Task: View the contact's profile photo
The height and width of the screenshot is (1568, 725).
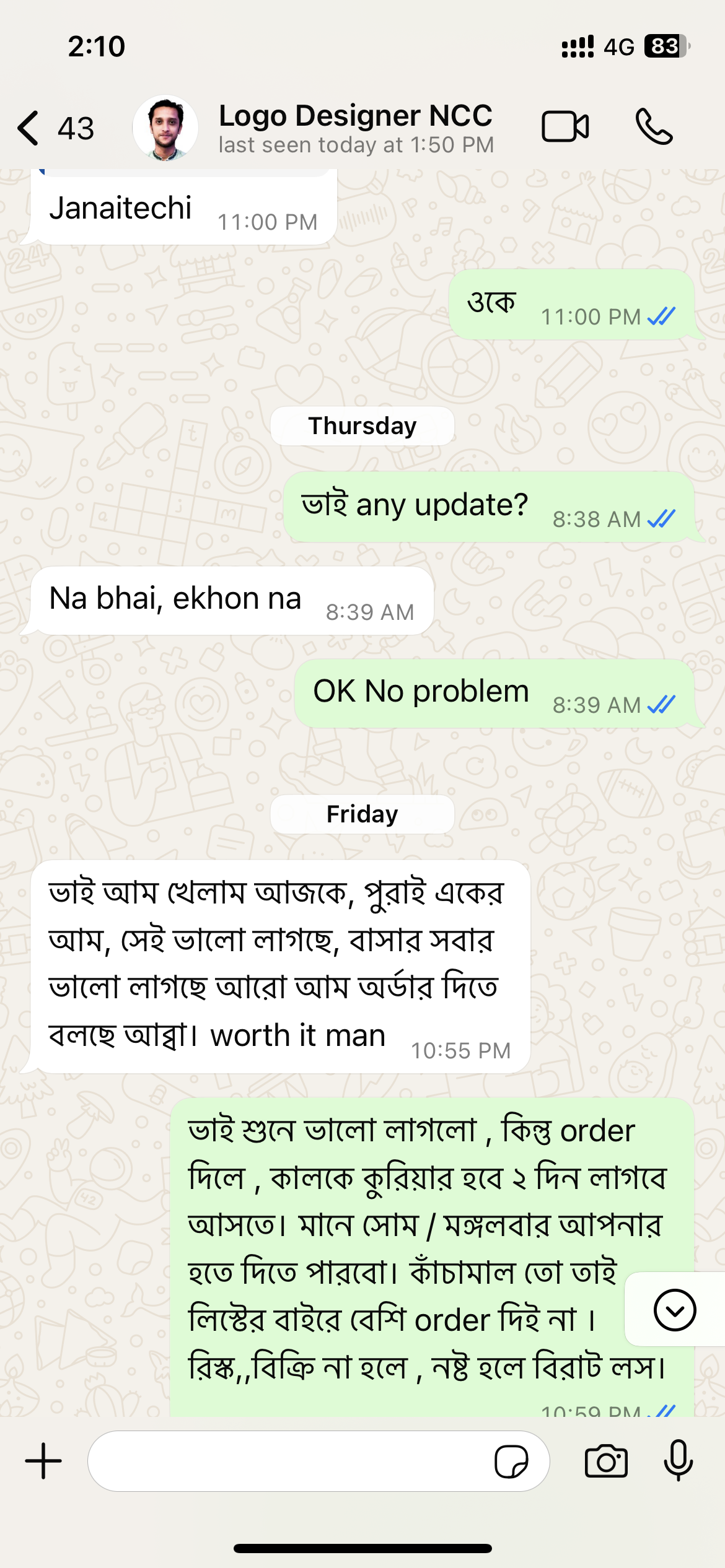Action: click(165, 128)
